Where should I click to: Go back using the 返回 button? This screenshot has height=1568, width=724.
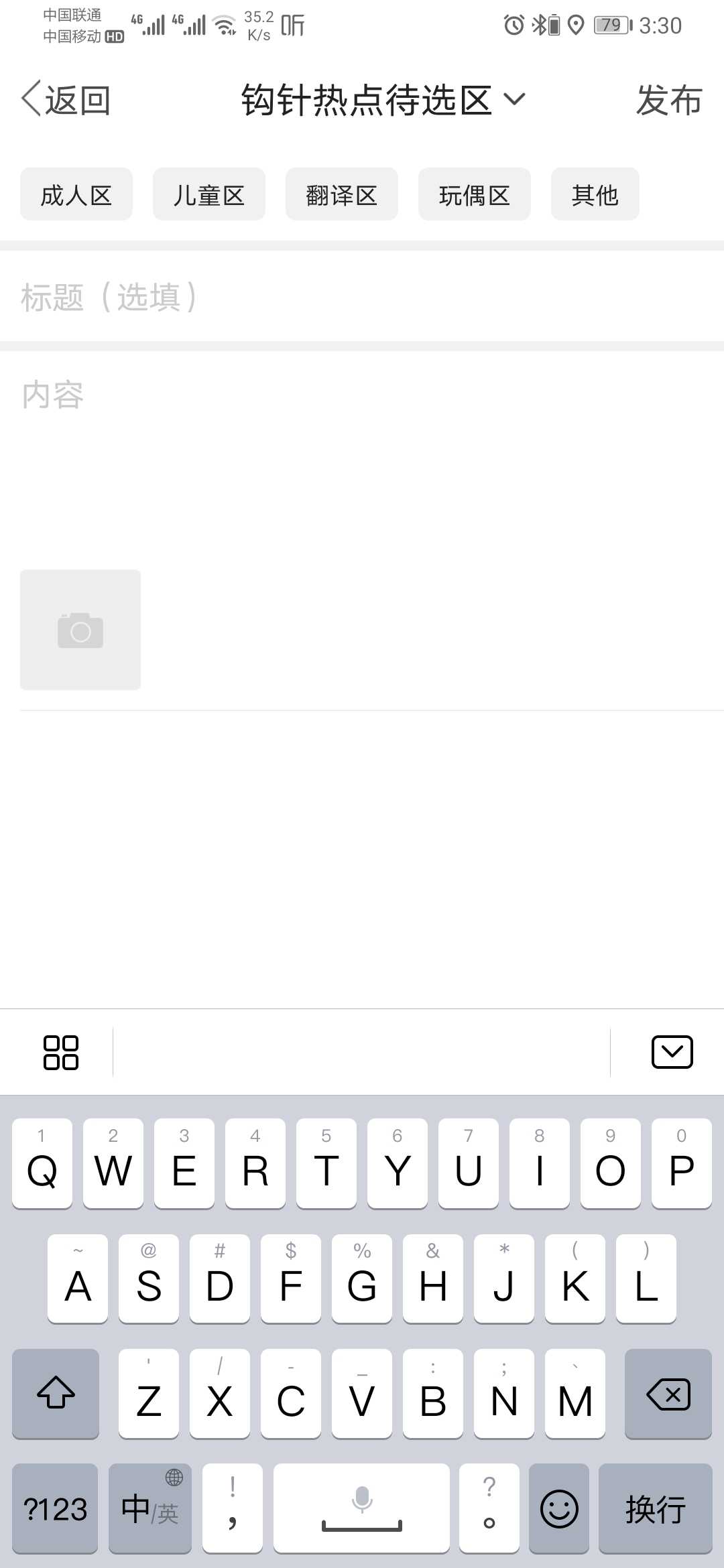[x=66, y=100]
